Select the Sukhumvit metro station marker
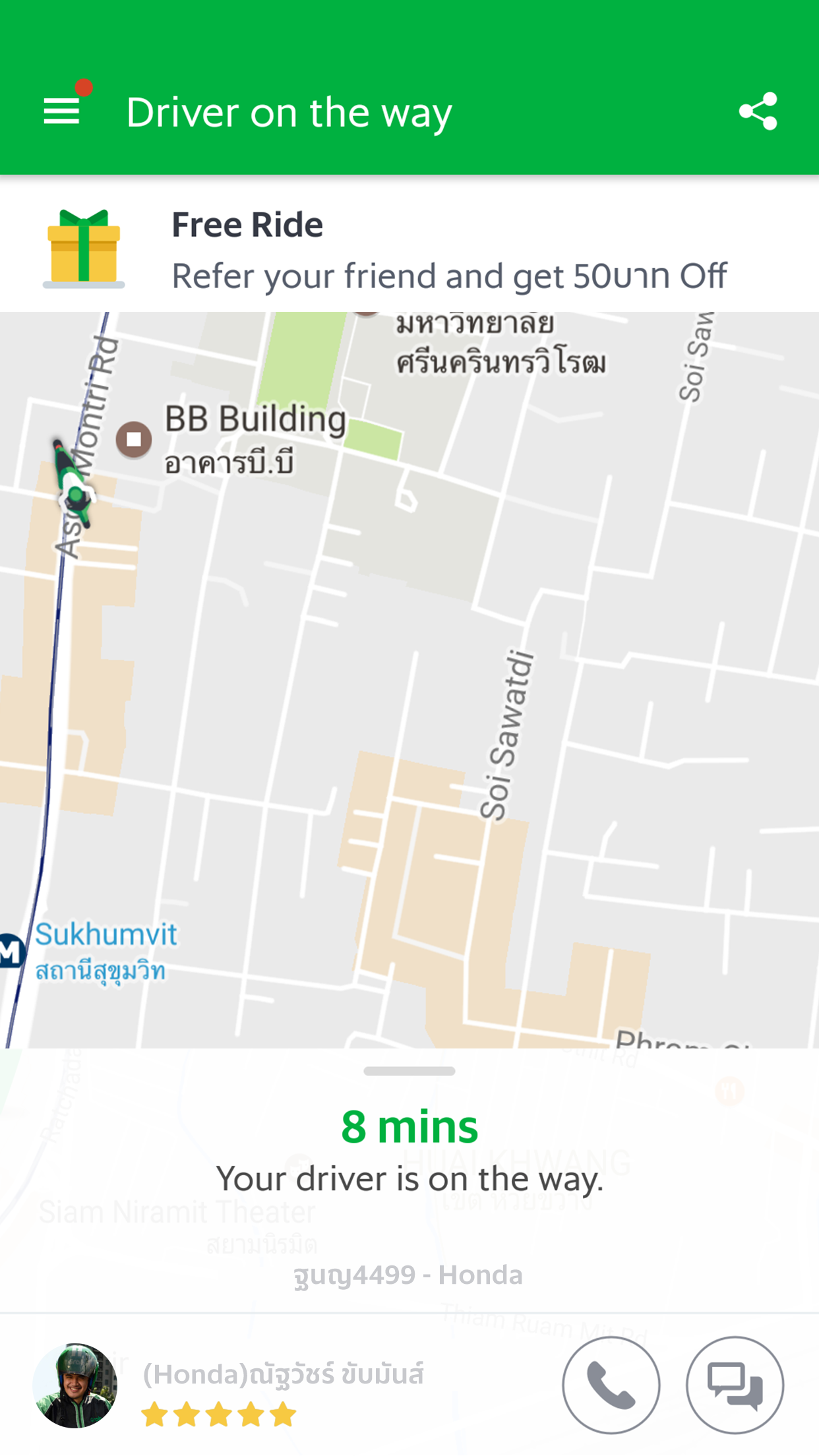This screenshot has width=819, height=1456. [12, 951]
